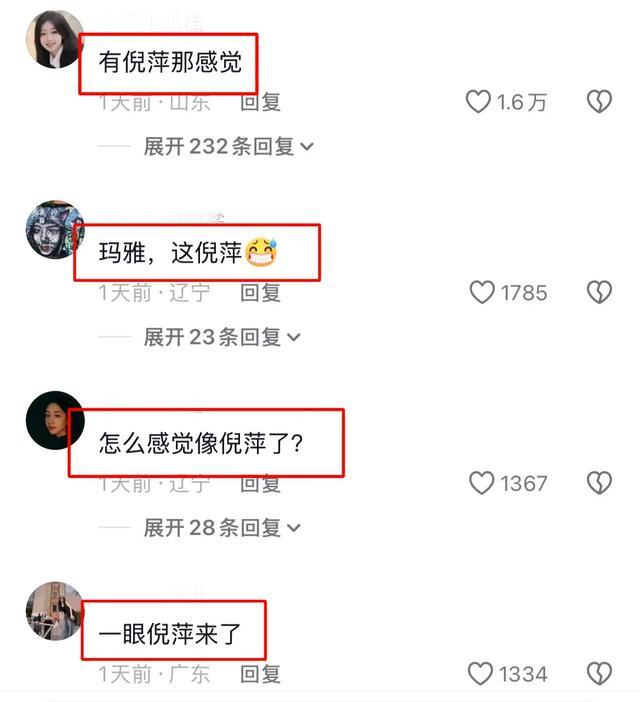Like the comment "怎么感觉像倪萍了?"

[482, 483]
